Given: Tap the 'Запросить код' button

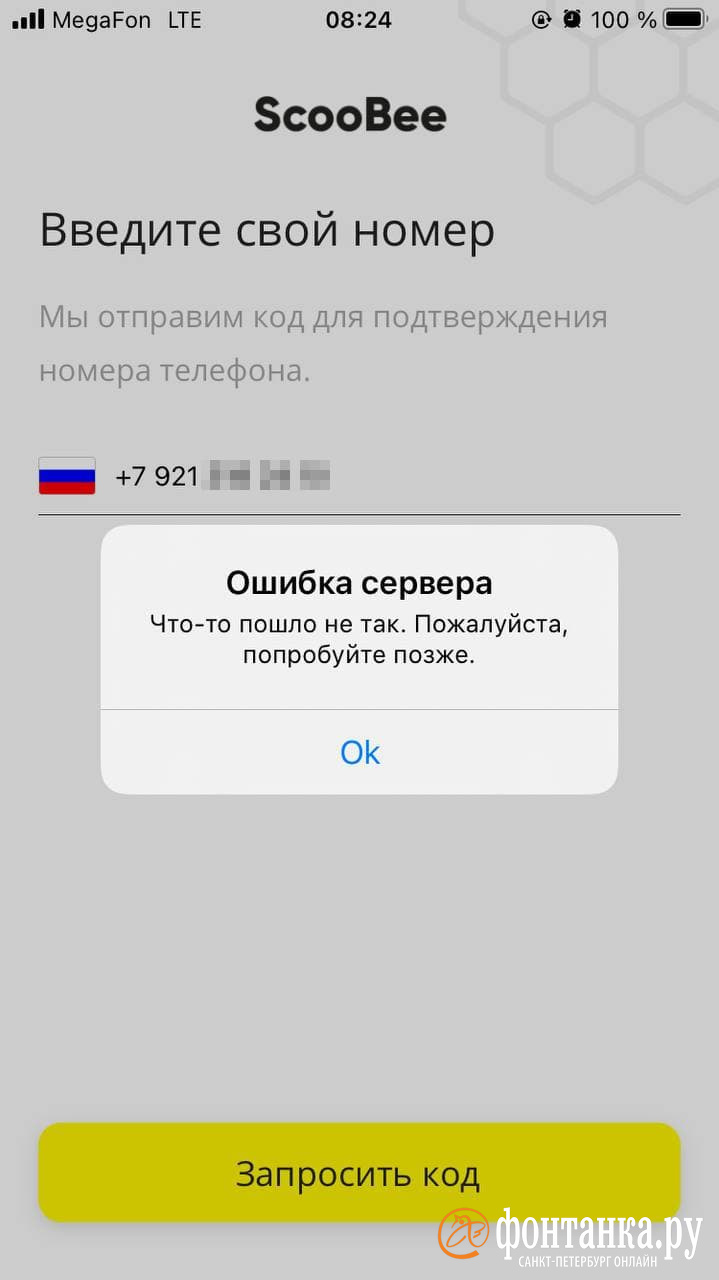Looking at the screenshot, I should 358,1173.
